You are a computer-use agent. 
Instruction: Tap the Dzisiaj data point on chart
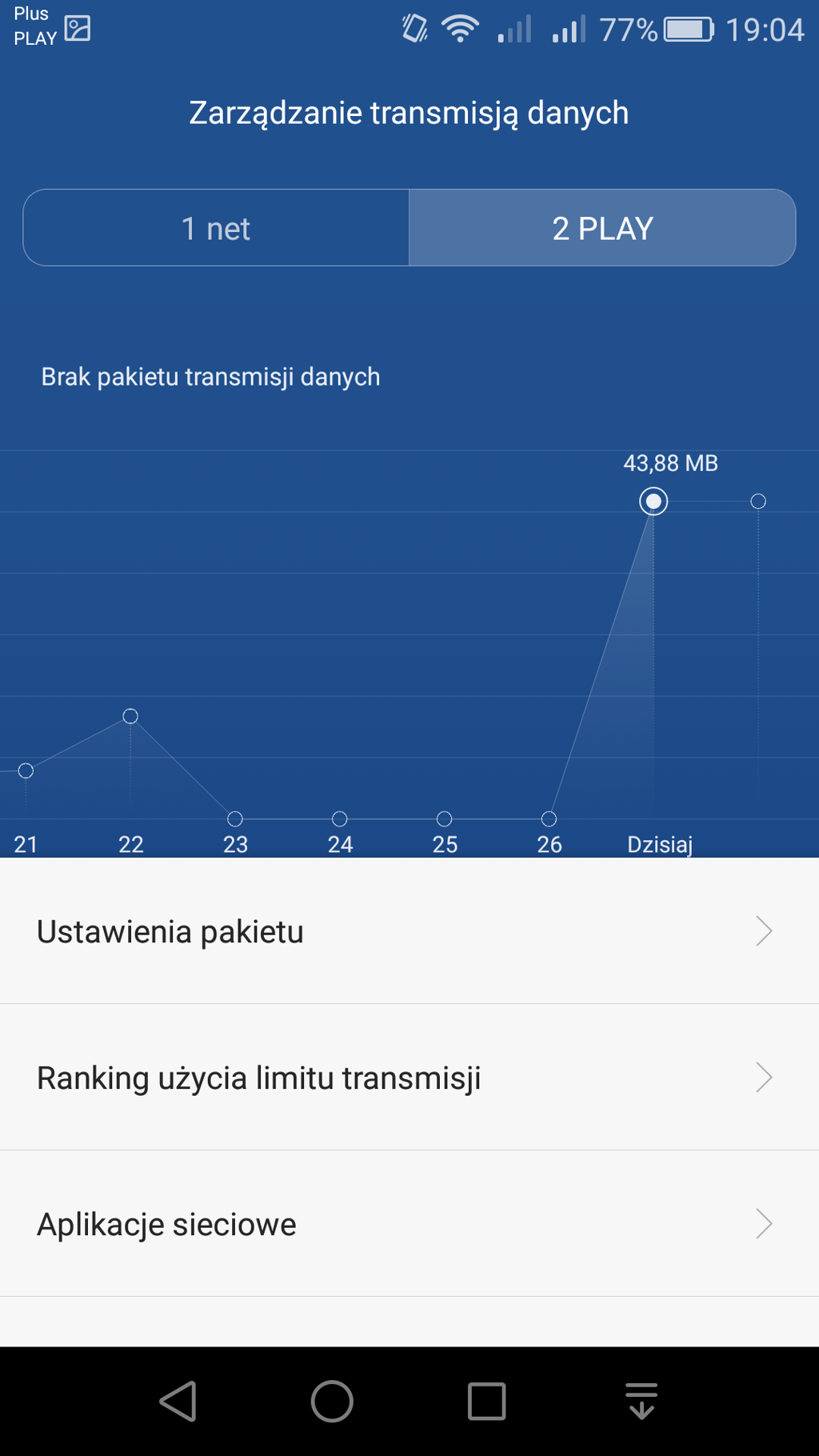[653, 502]
